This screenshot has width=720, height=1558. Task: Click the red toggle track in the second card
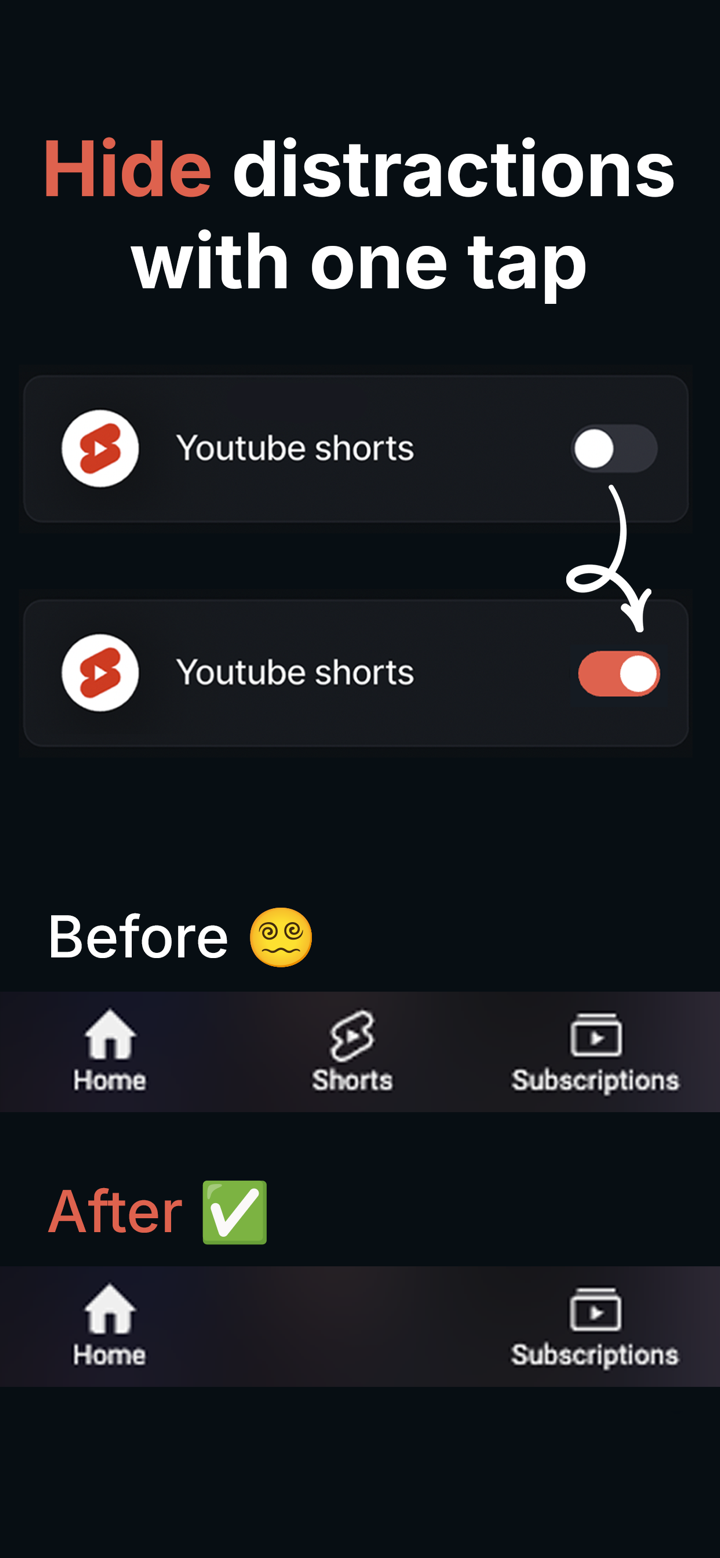(618, 673)
